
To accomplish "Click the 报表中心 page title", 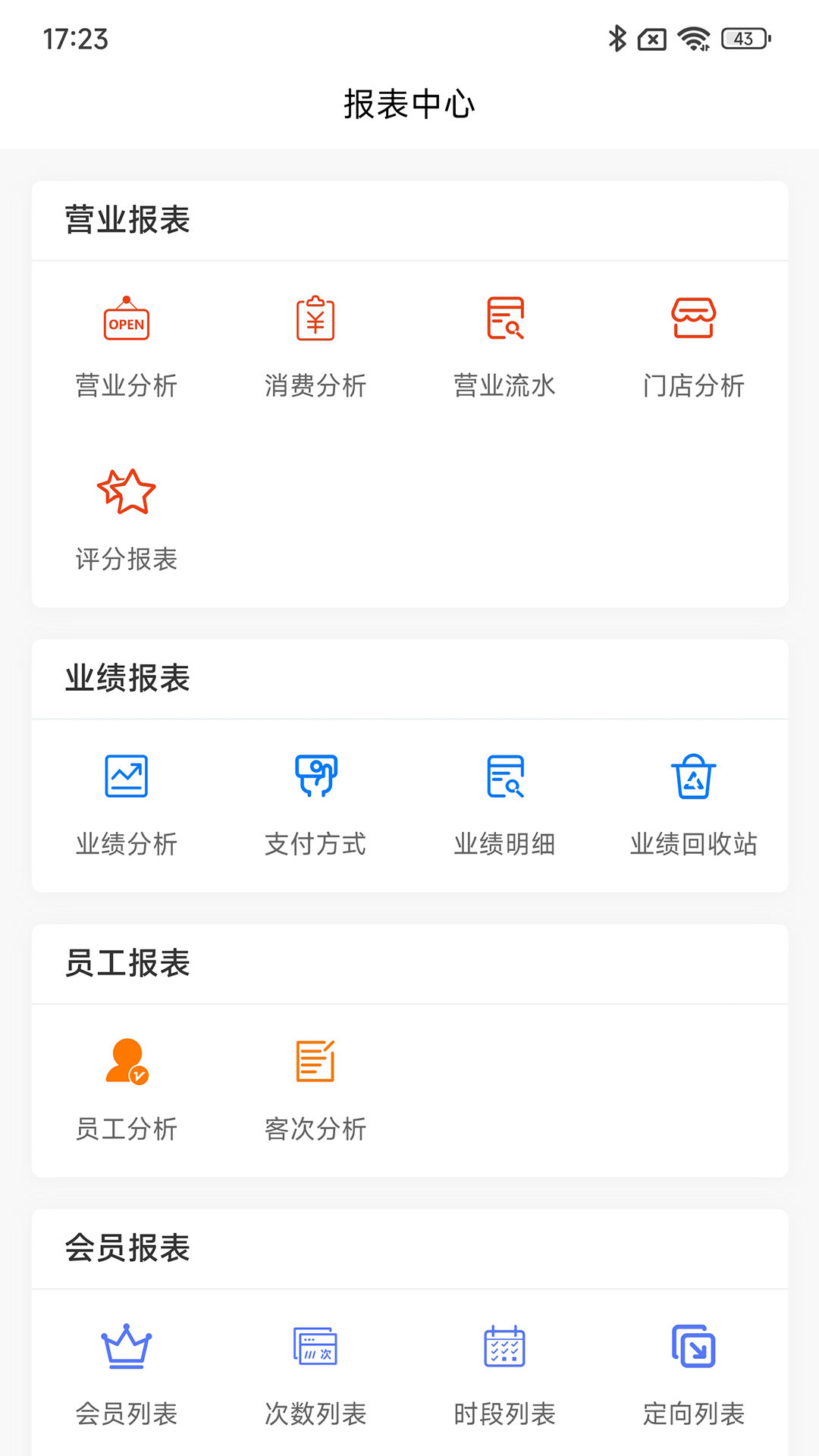I will tap(409, 102).
